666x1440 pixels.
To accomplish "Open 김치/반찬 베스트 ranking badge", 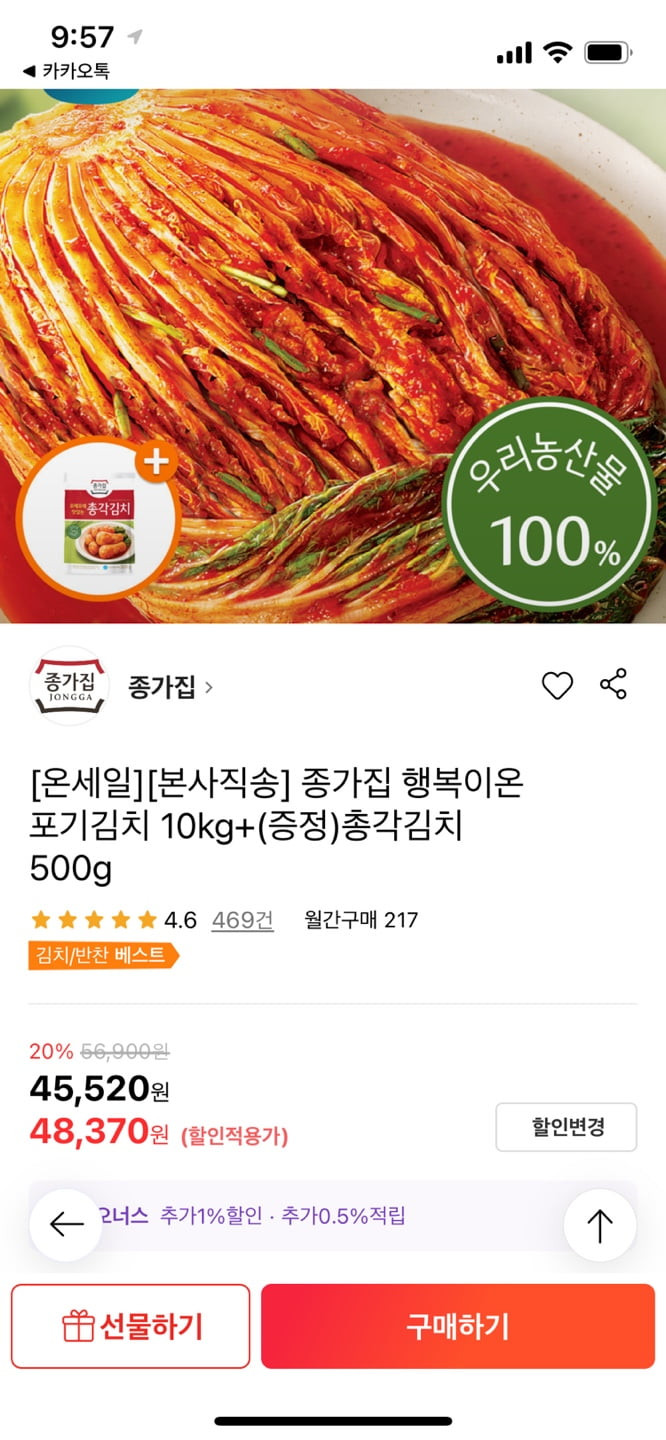I will pos(102,954).
